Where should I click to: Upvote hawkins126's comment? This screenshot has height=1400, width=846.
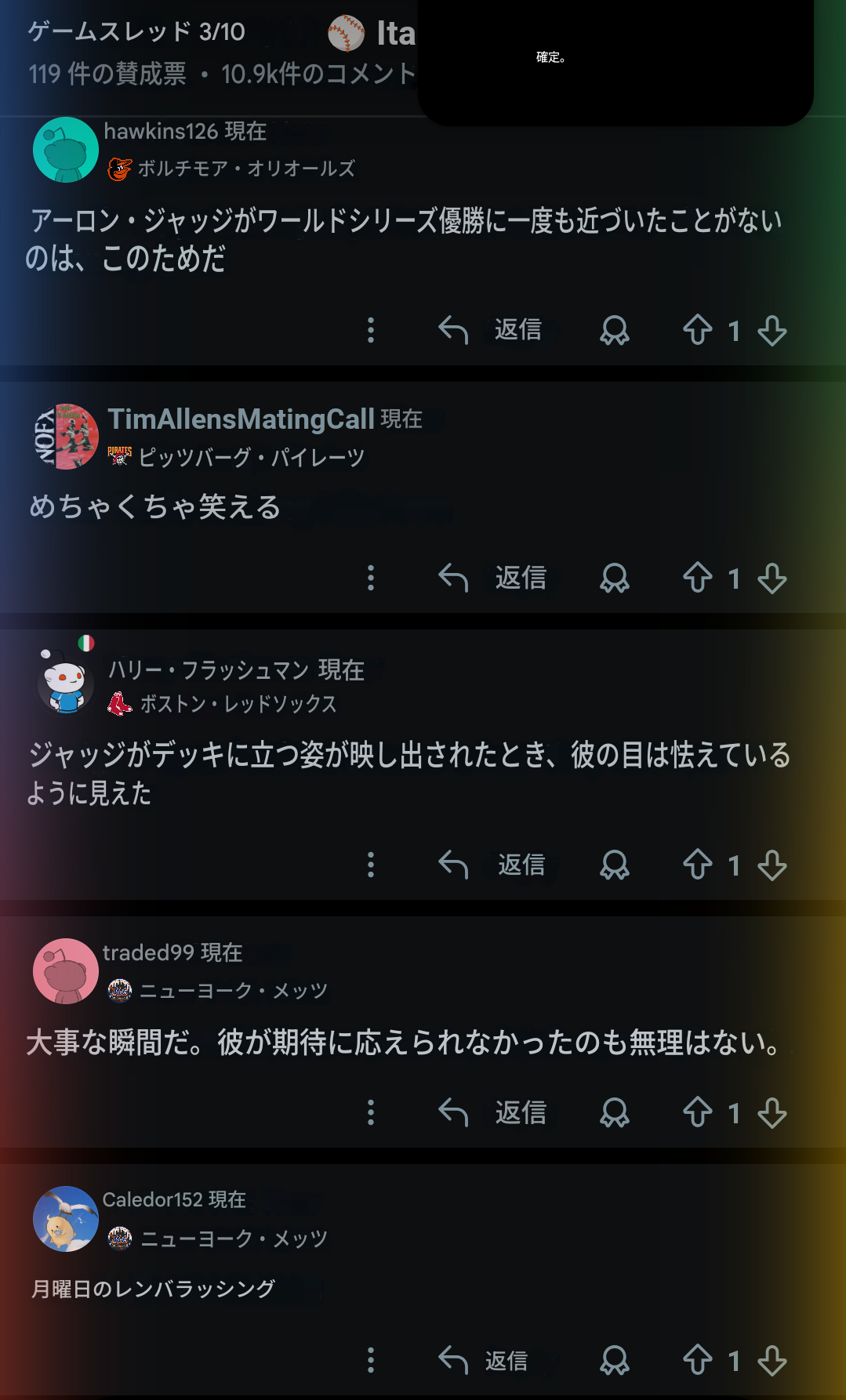697,330
